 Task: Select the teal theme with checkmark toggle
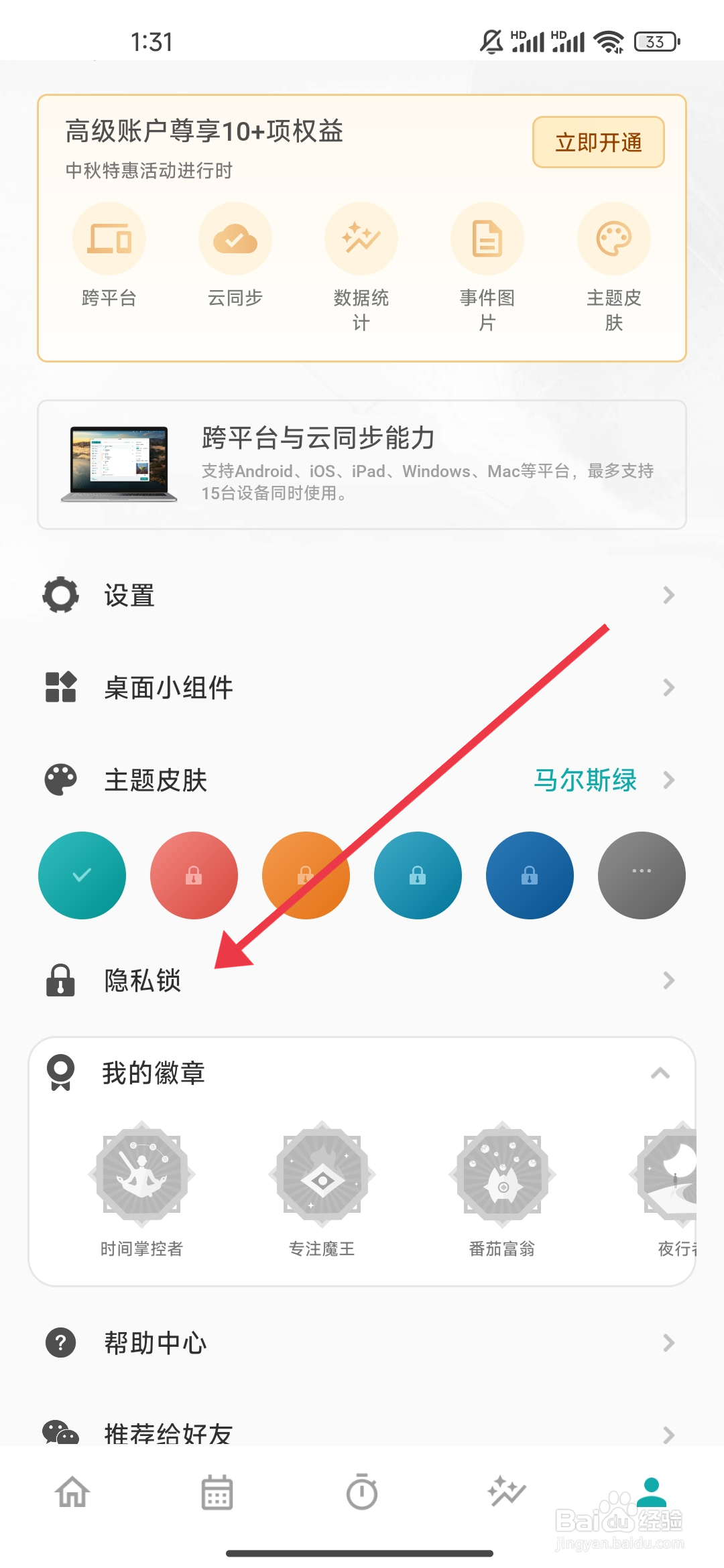[x=82, y=875]
